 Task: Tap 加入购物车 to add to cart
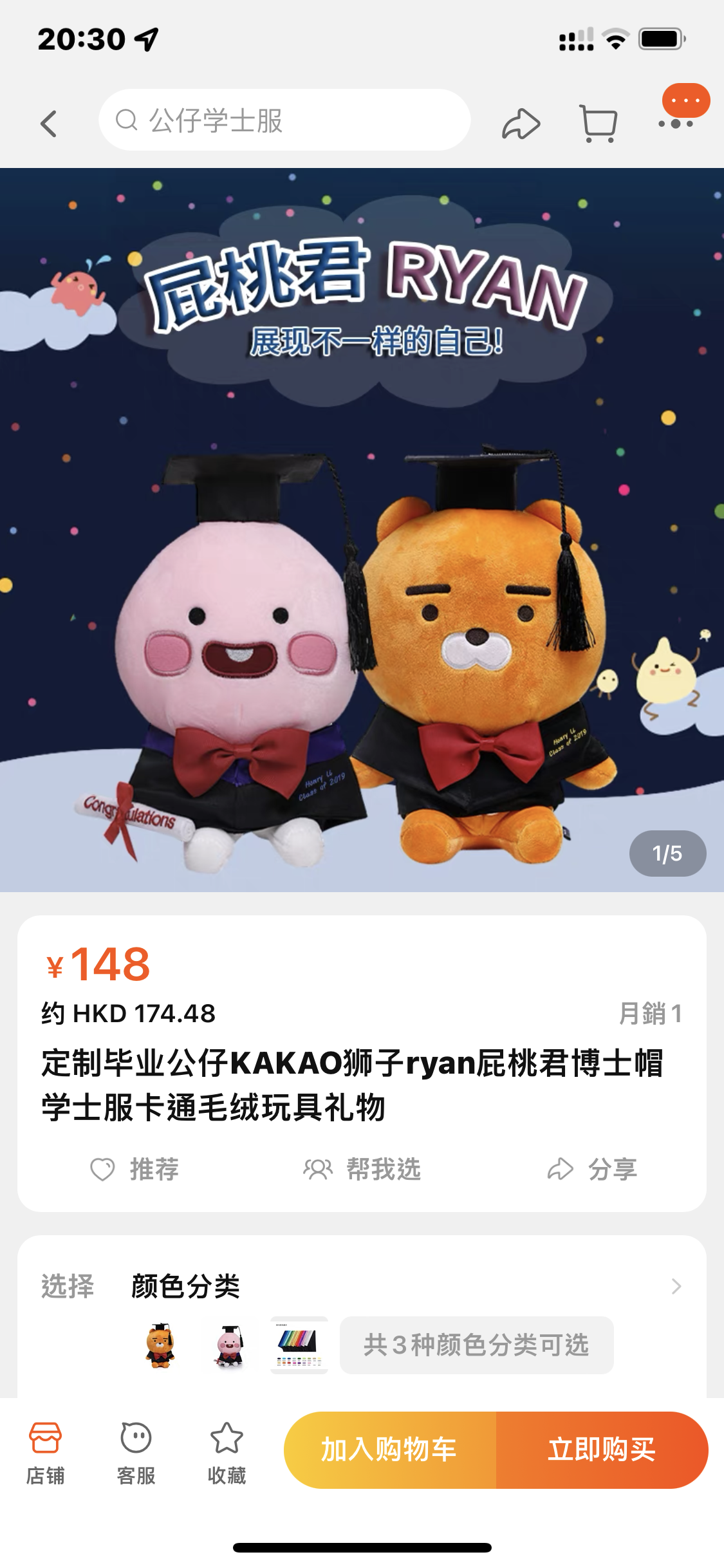coord(389,1450)
